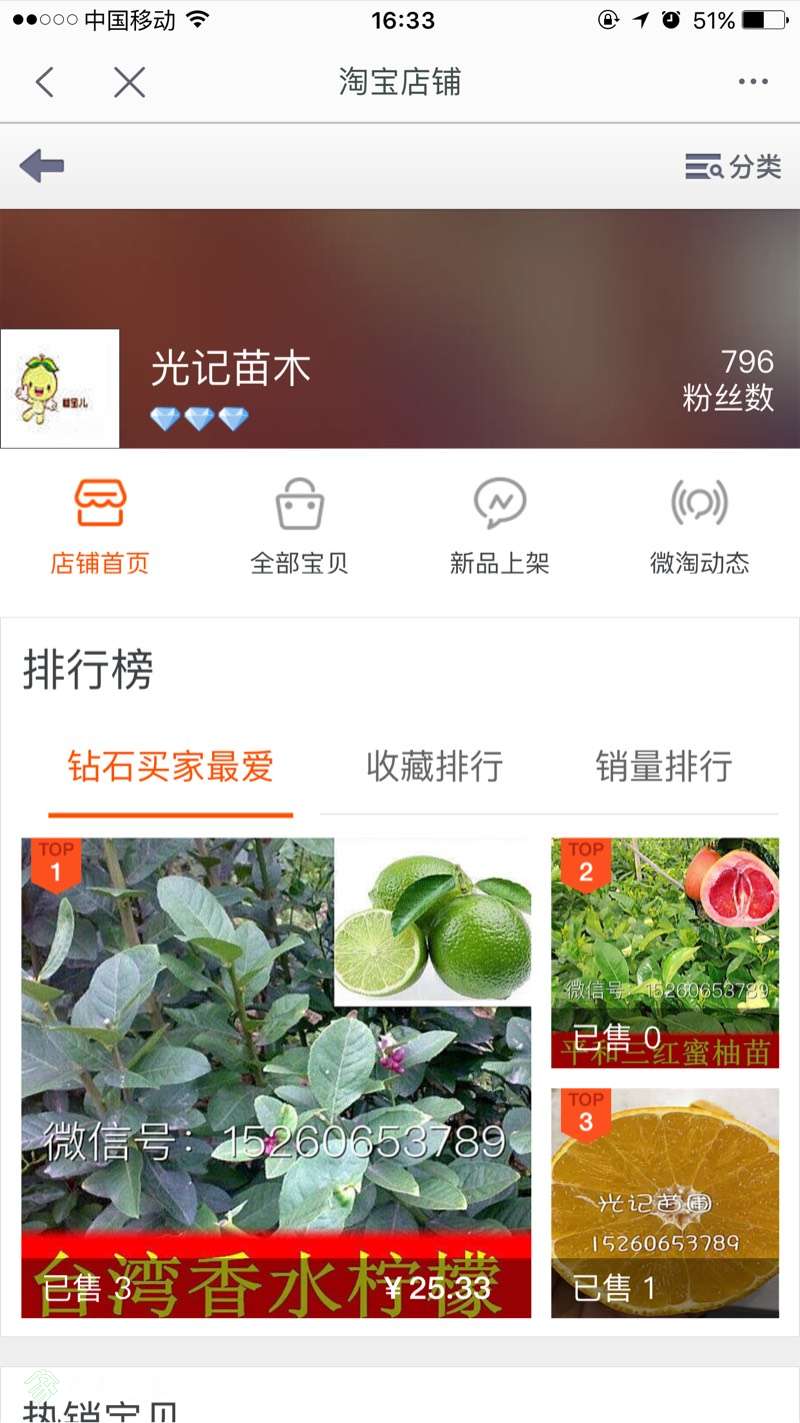The width and height of the screenshot is (800, 1423).
Task: Tap the purple back arrow in the shop header
Action: click(42, 166)
